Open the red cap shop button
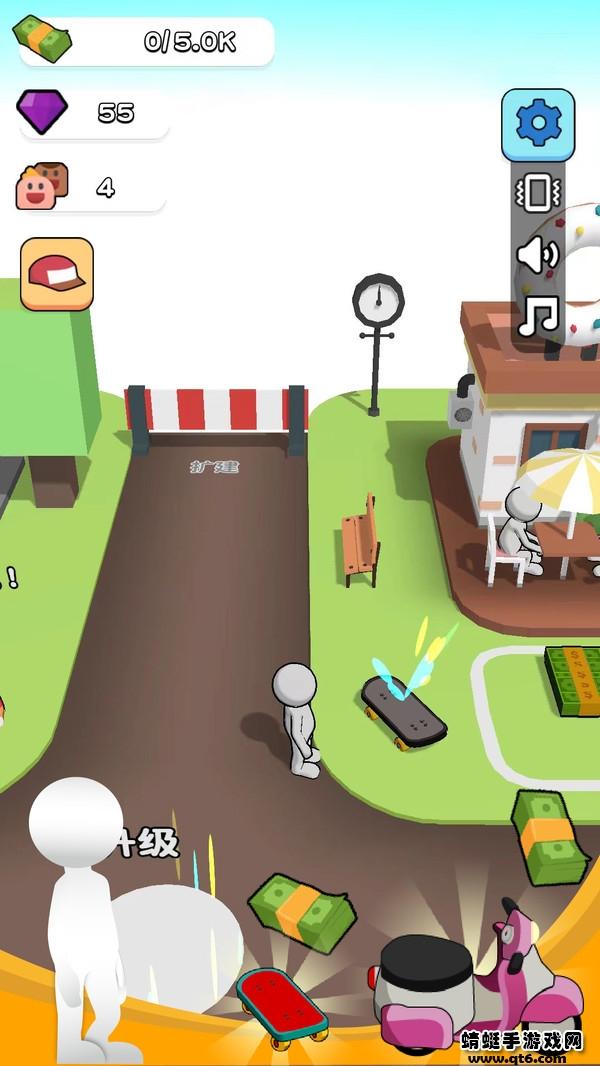This screenshot has height=1066, width=600. click(57, 274)
